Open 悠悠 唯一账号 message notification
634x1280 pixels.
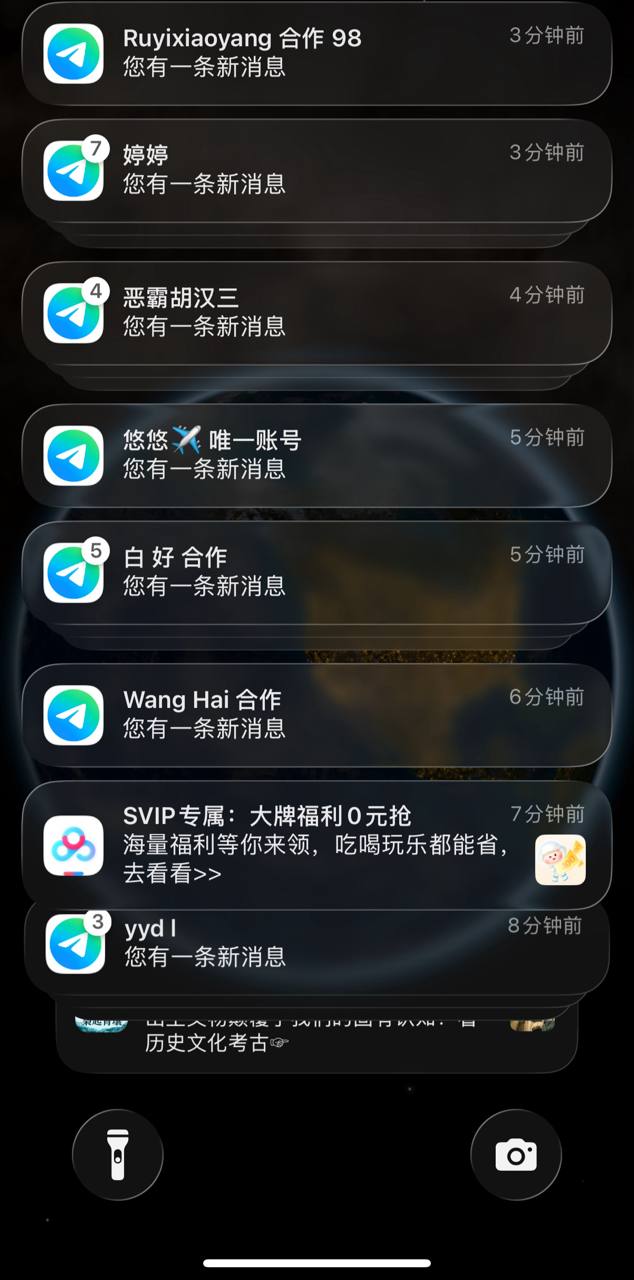point(316,453)
